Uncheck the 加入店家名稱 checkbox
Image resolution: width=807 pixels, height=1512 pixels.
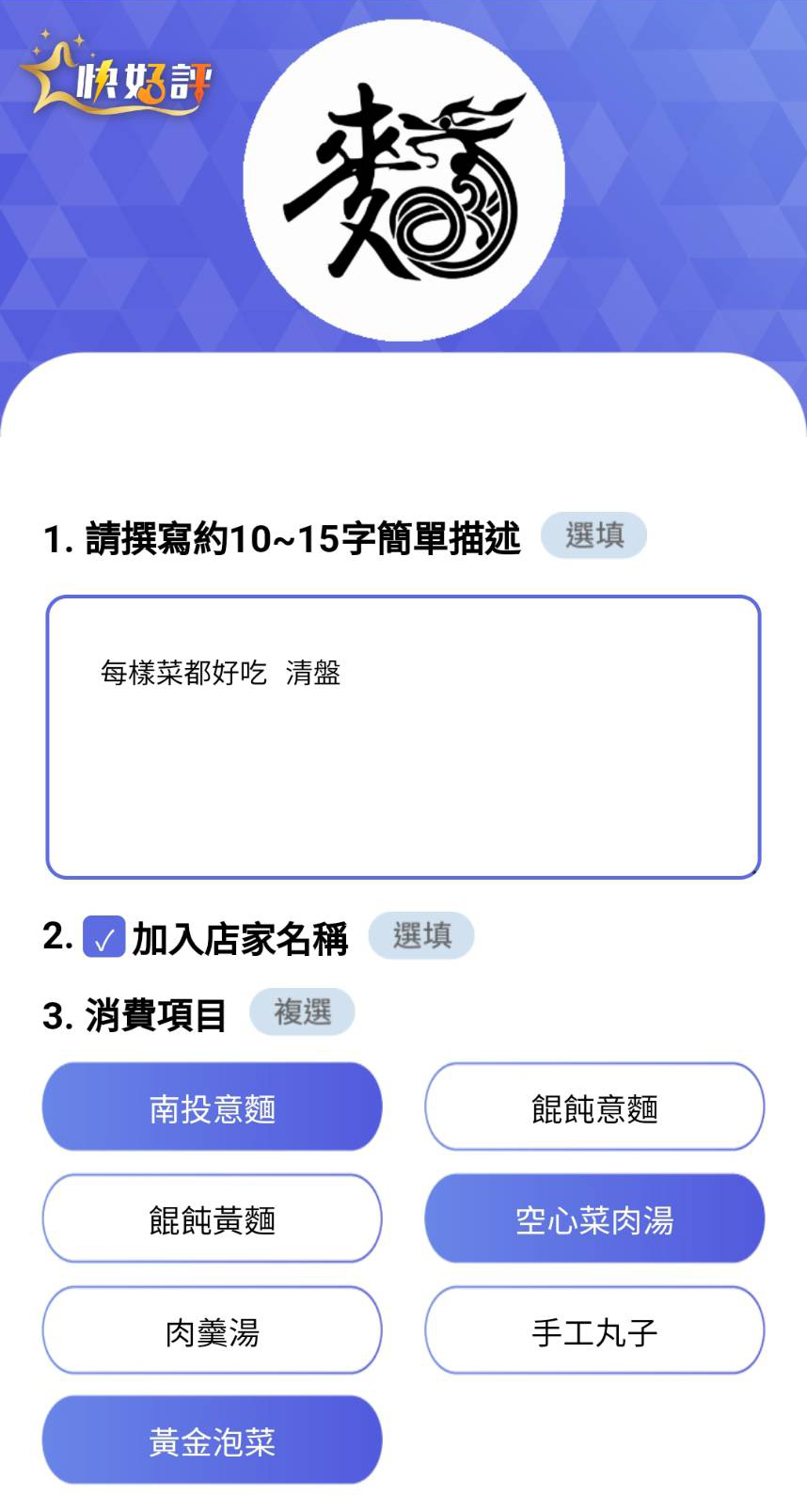click(103, 937)
